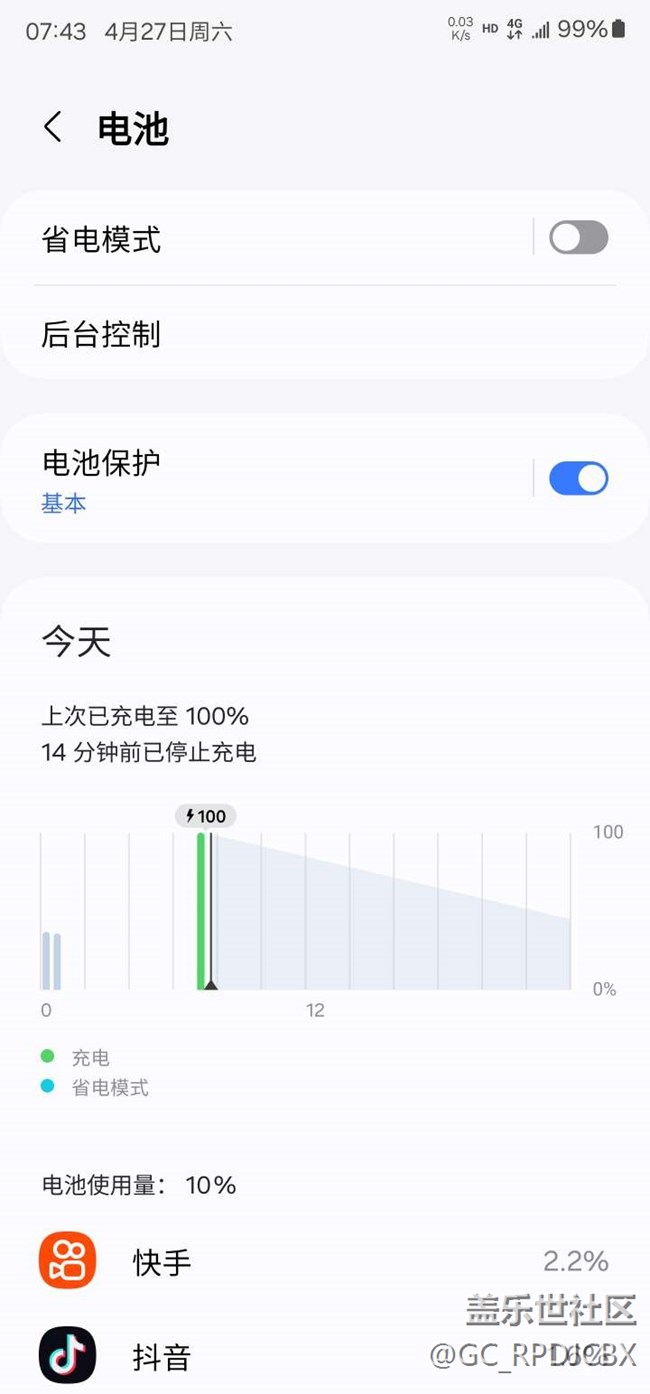650x1394 pixels.
Task: Go back from the 电池 page
Action: coord(53,128)
